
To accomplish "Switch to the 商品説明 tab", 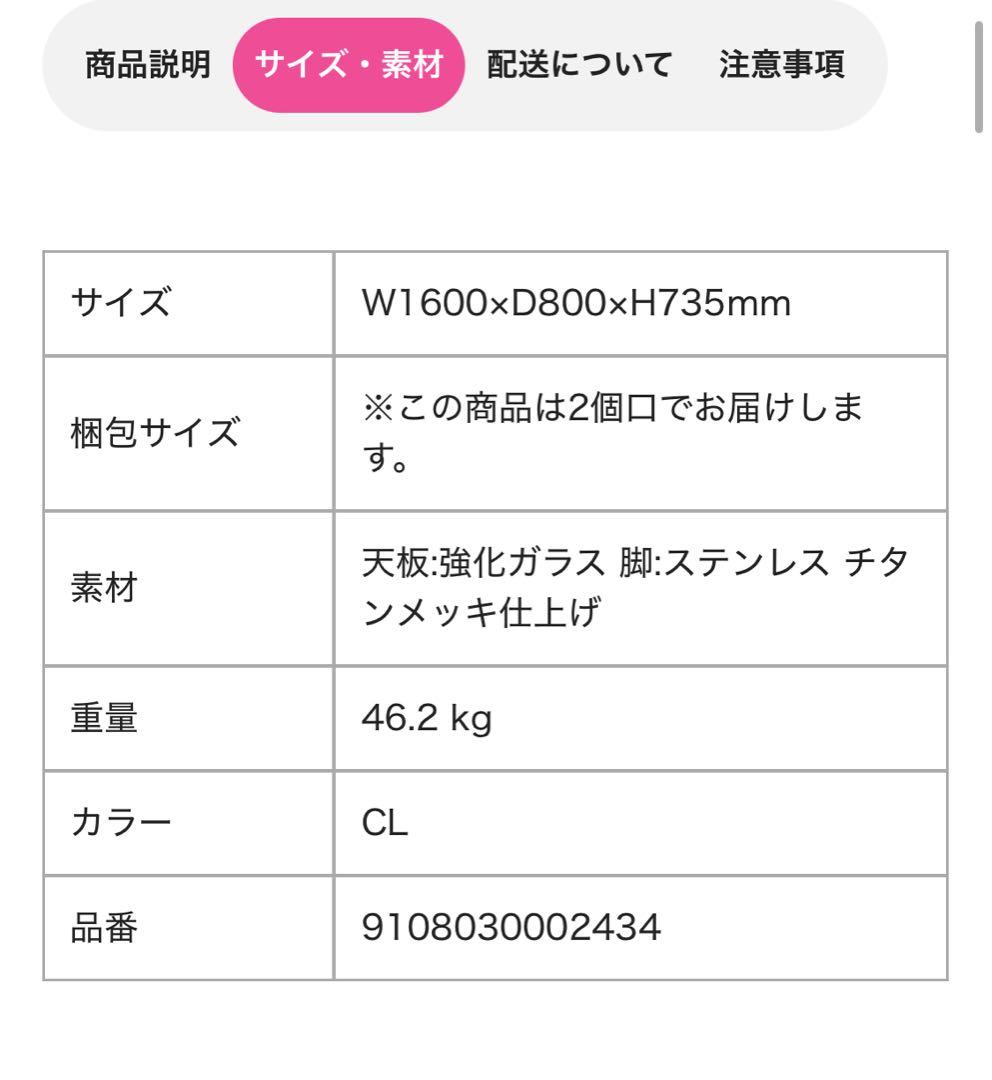I will 146,64.
